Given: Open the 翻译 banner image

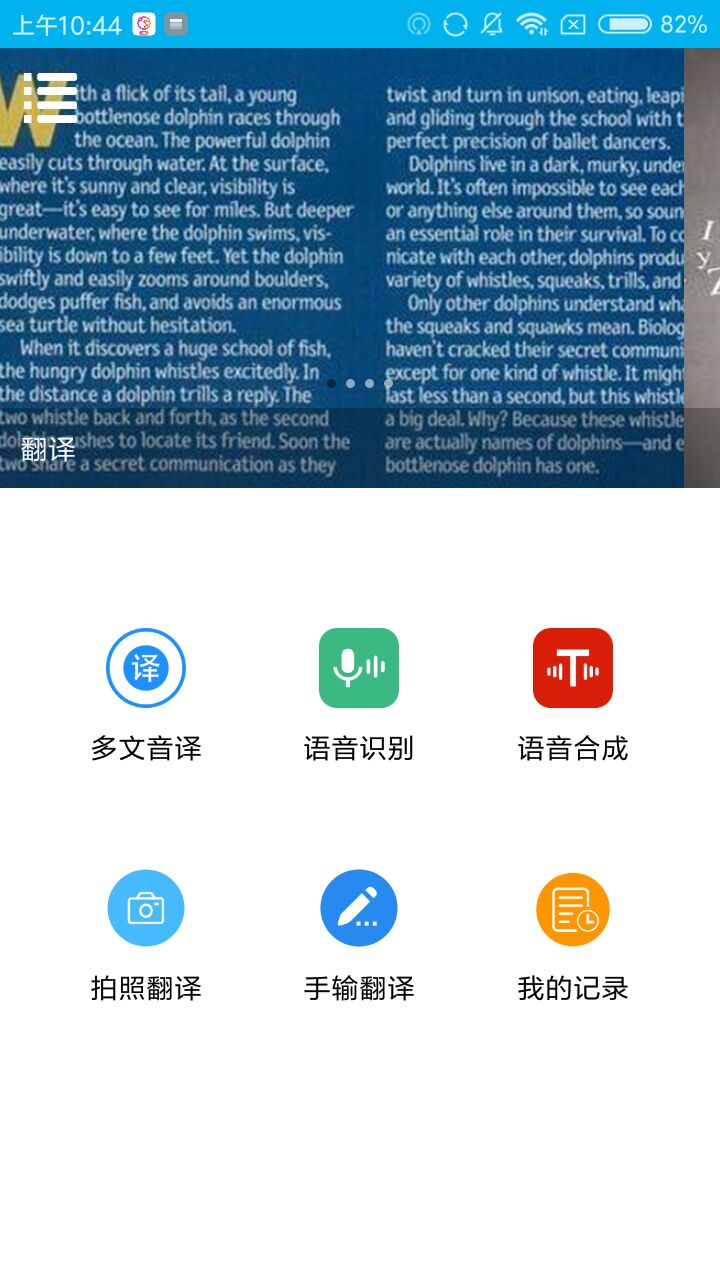Looking at the screenshot, I should tap(340, 250).
